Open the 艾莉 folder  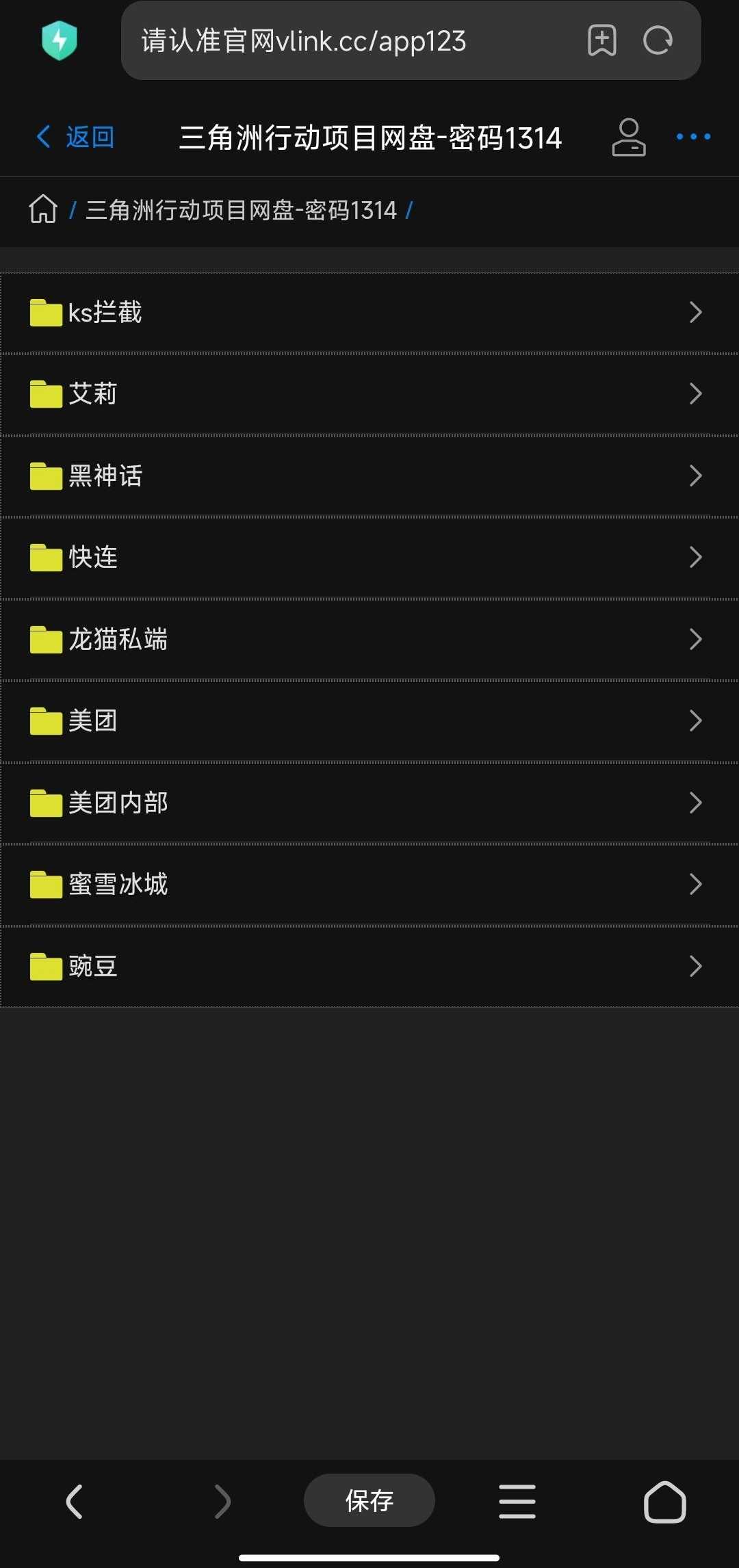[x=369, y=394]
